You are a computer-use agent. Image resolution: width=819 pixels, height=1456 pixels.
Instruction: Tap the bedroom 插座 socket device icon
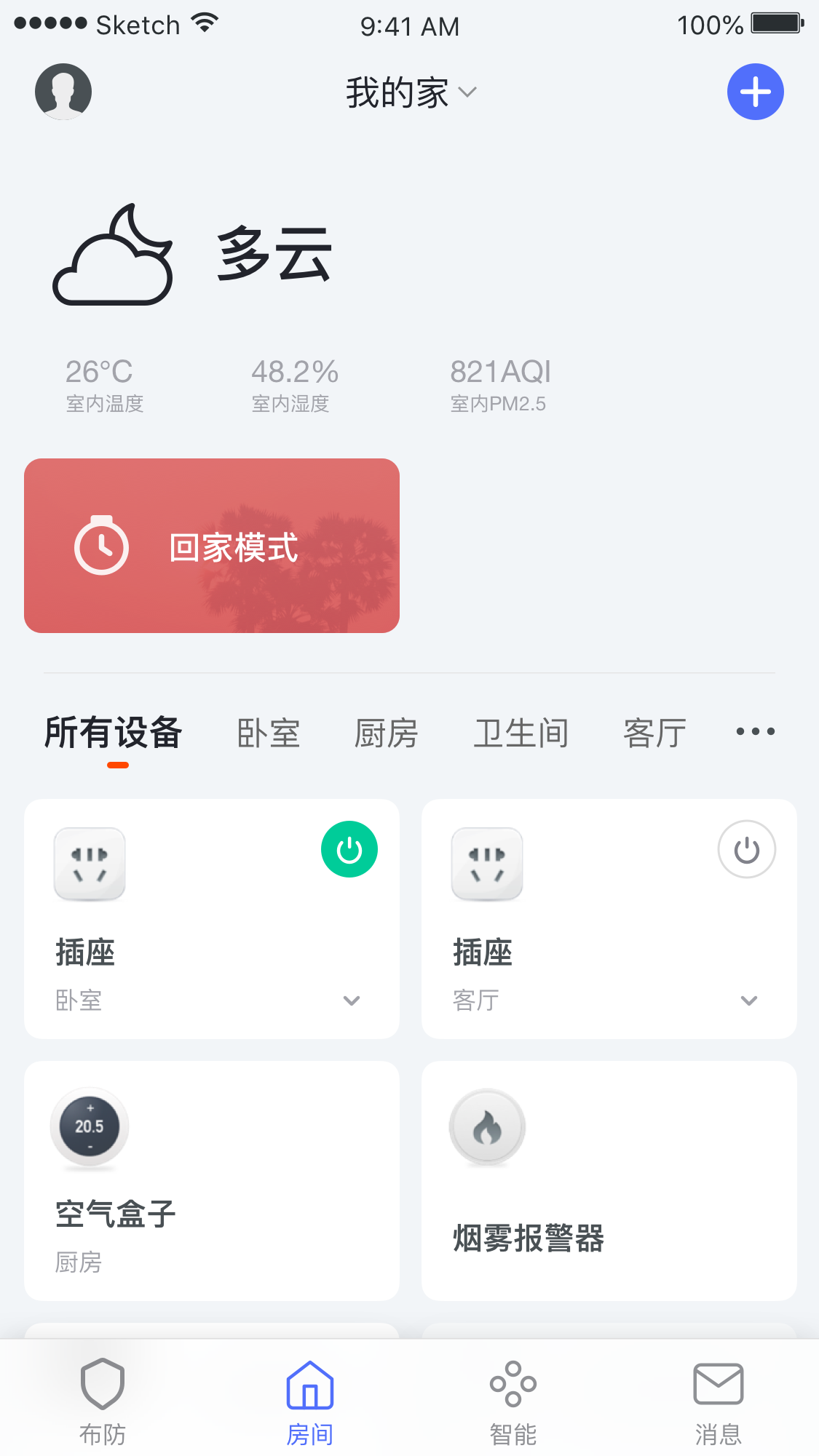[90, 864]
